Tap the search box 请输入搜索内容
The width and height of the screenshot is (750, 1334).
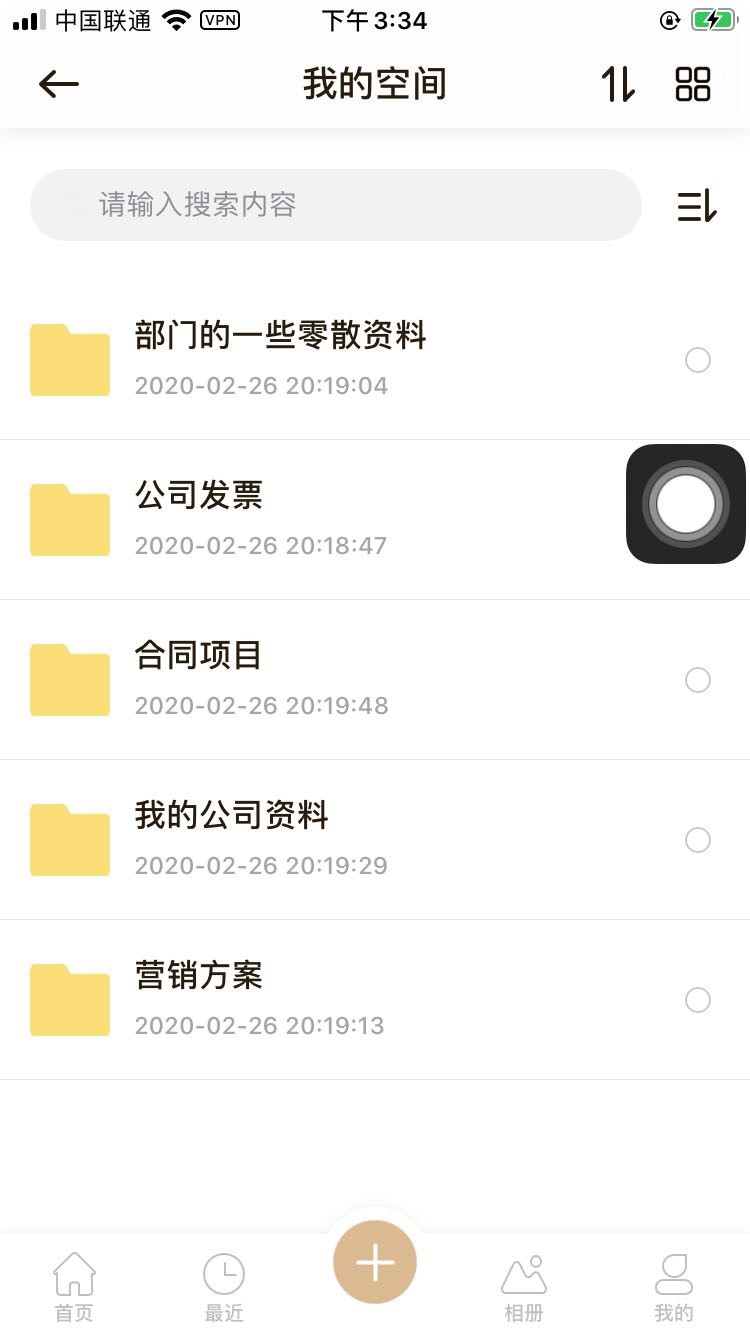point(335,205)
